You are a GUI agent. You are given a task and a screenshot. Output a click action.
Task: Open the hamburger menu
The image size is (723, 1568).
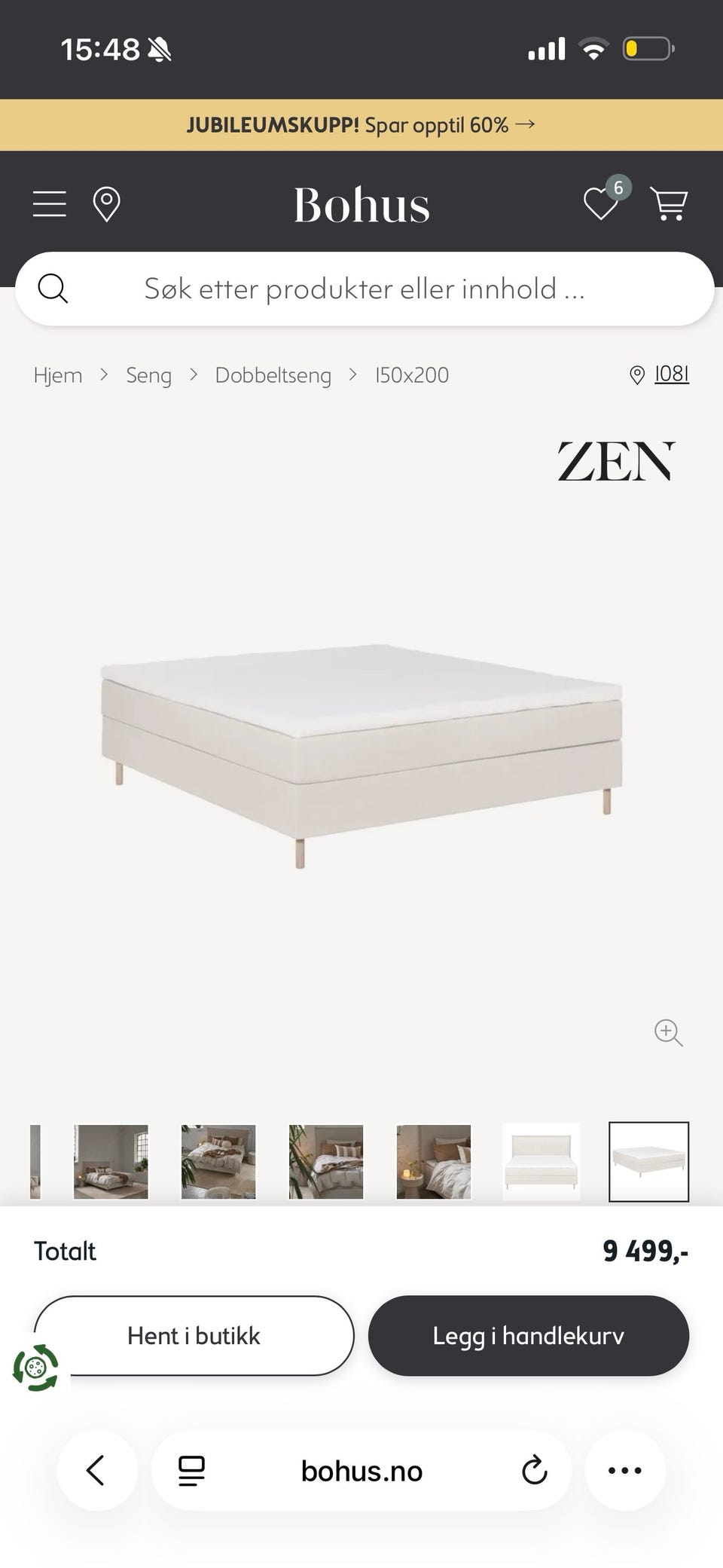pyautogui.click(x=50, y=204)
